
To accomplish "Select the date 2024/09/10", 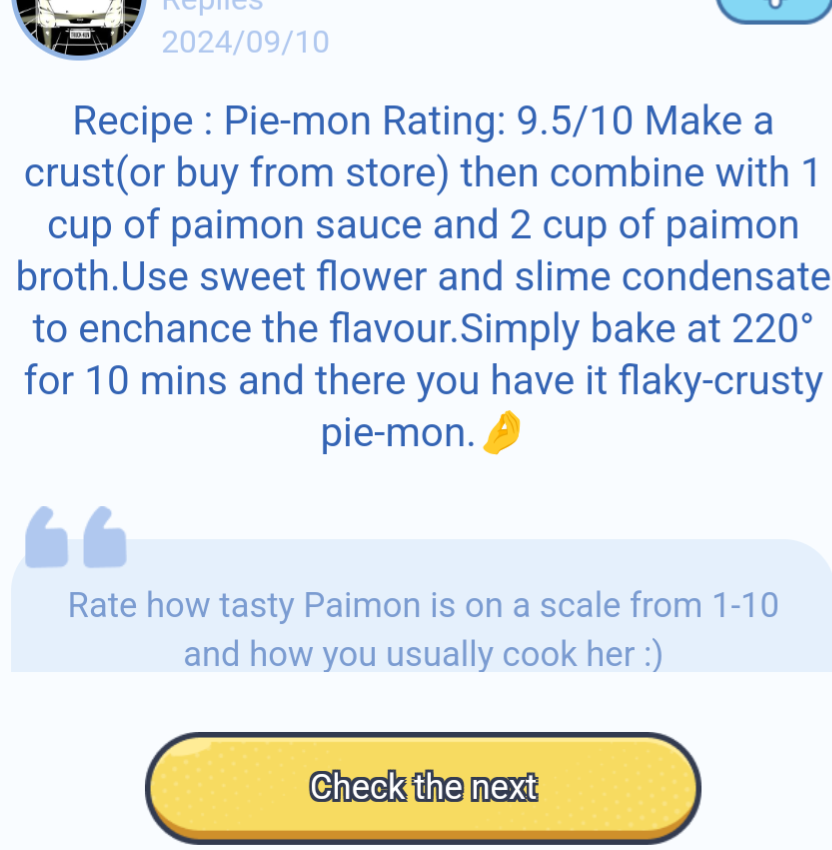I will tap(243, 42).
